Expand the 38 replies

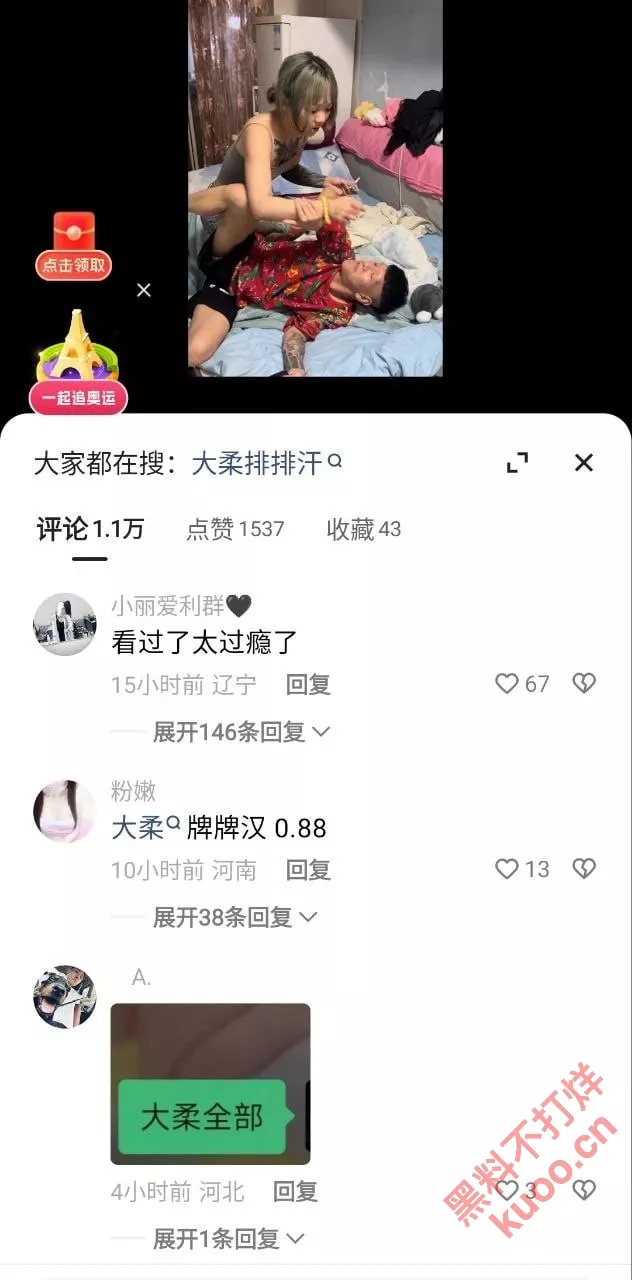point(234,917)
